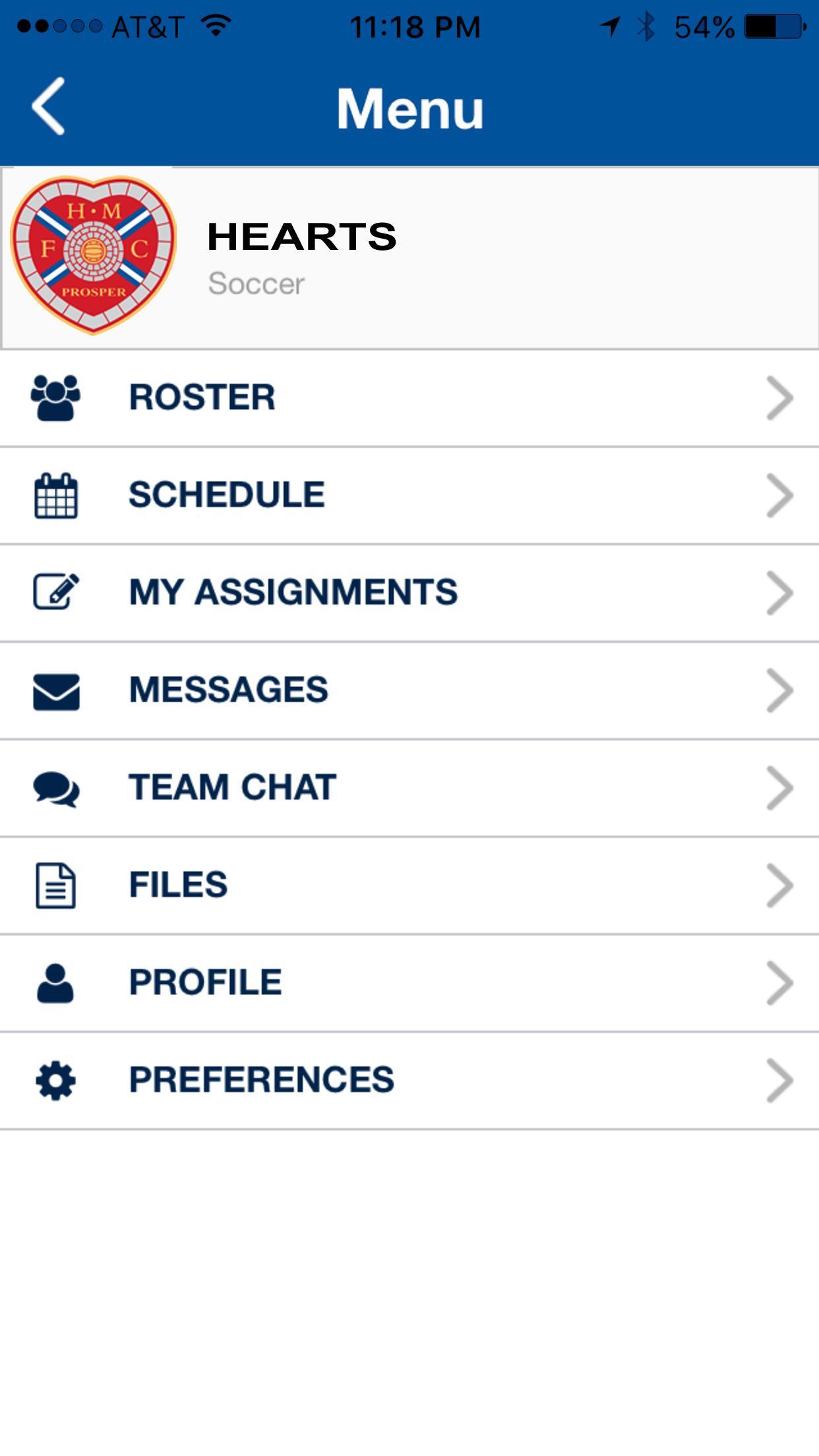Screen dimensions: 819x1456
Task: Open My Assignments
Action: 409,593
